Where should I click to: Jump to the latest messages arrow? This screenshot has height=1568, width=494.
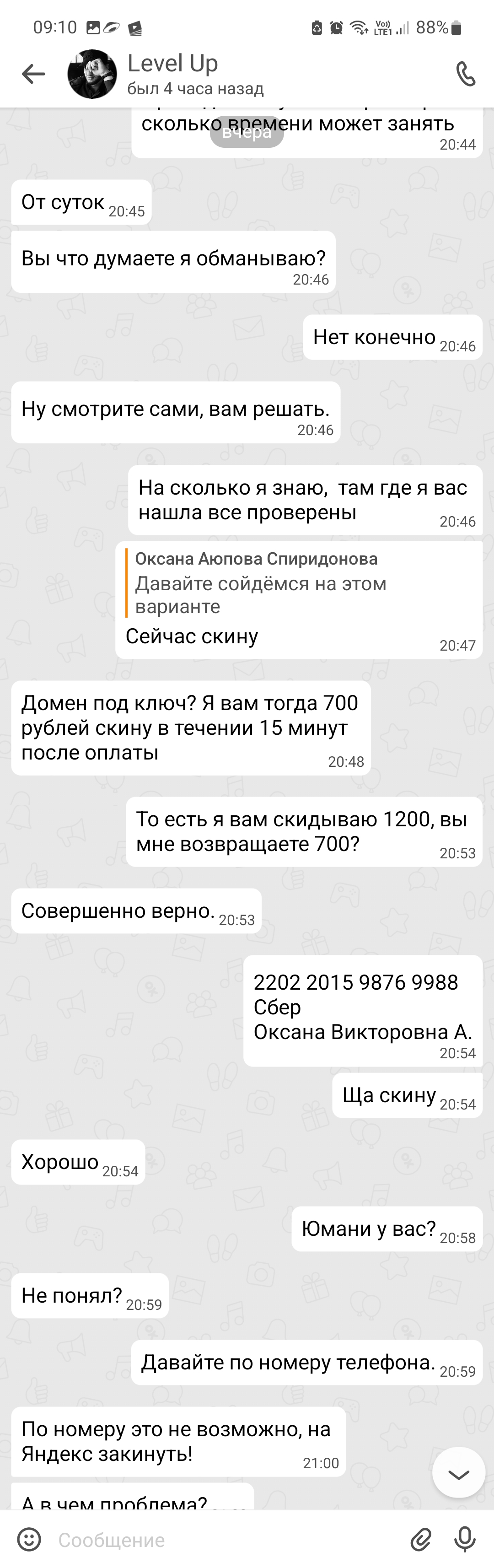tap(458, 1474)
